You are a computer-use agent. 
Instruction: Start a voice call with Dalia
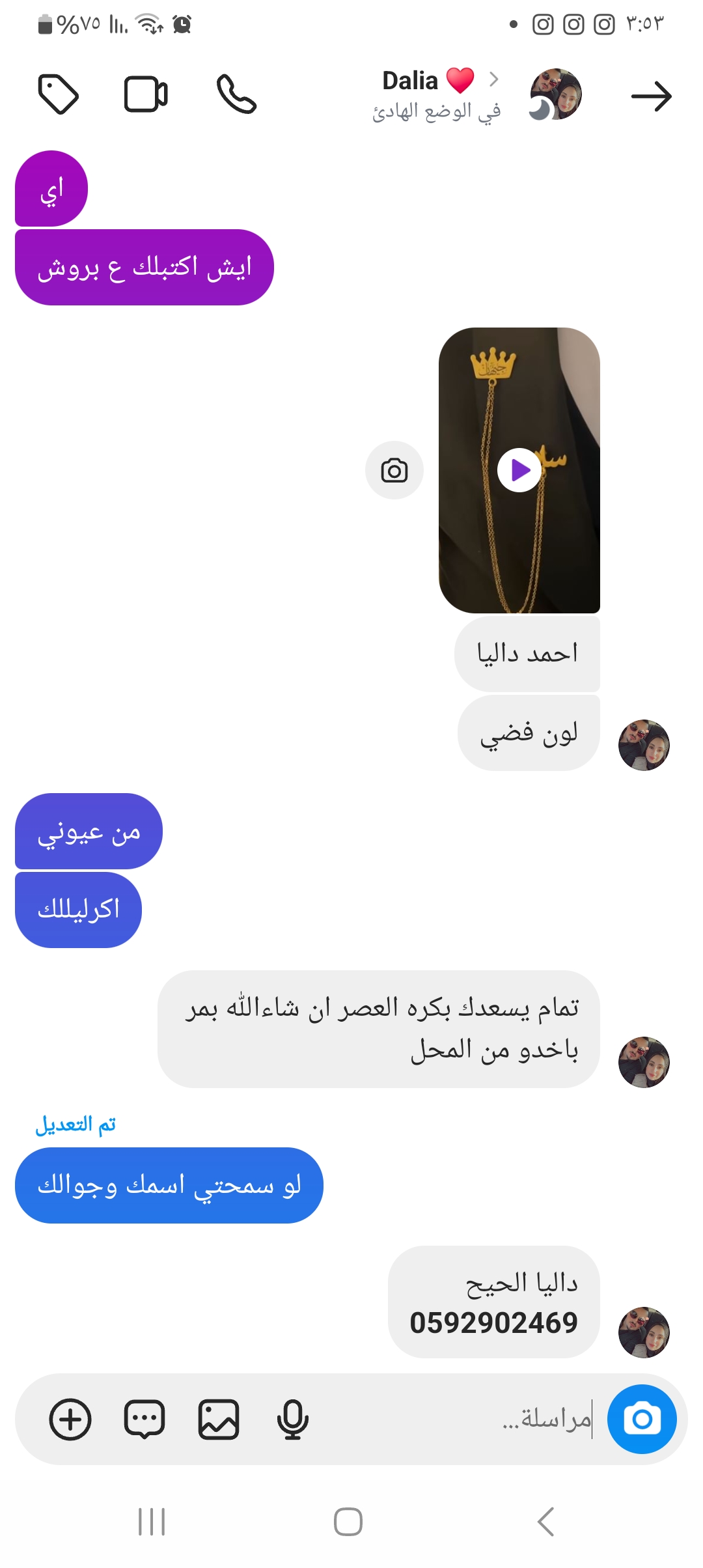point(236,95)
